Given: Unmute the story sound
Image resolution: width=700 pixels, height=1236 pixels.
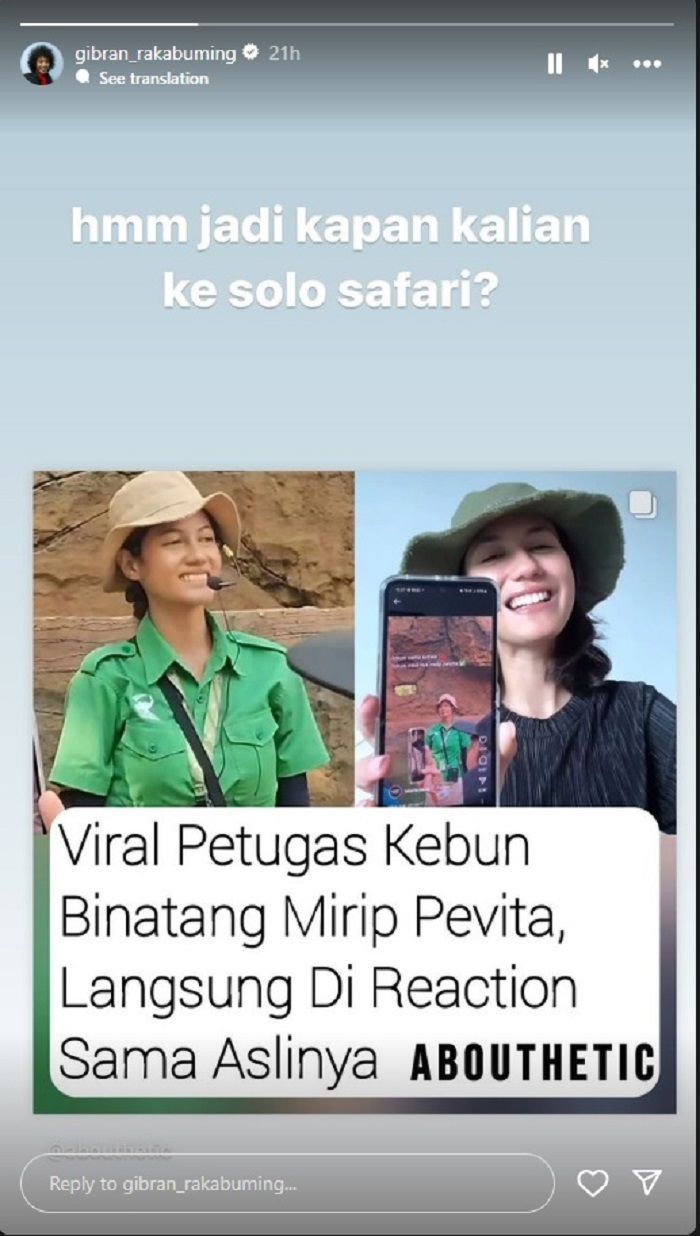Looking at the screenshot, I should coord(598,64).
